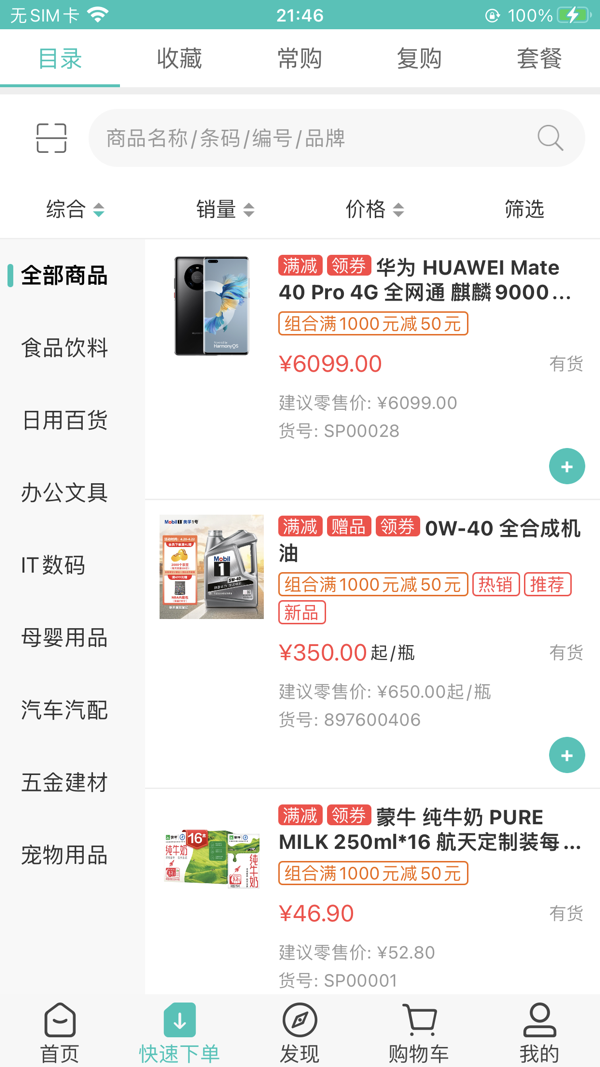Choose the 汽车汽配 category

coord(65,710)
